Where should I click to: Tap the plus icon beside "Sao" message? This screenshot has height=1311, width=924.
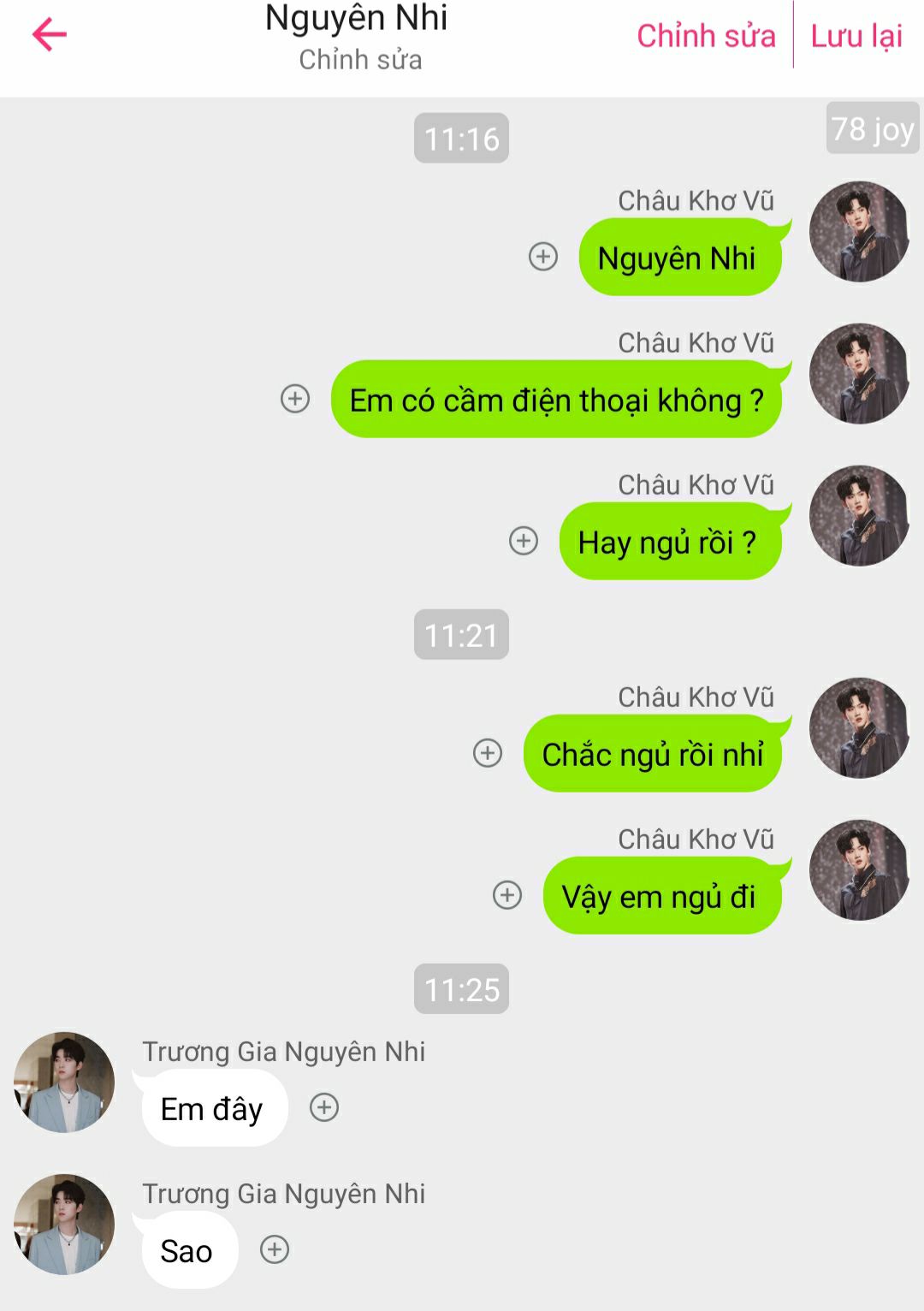pos(275,1249)
